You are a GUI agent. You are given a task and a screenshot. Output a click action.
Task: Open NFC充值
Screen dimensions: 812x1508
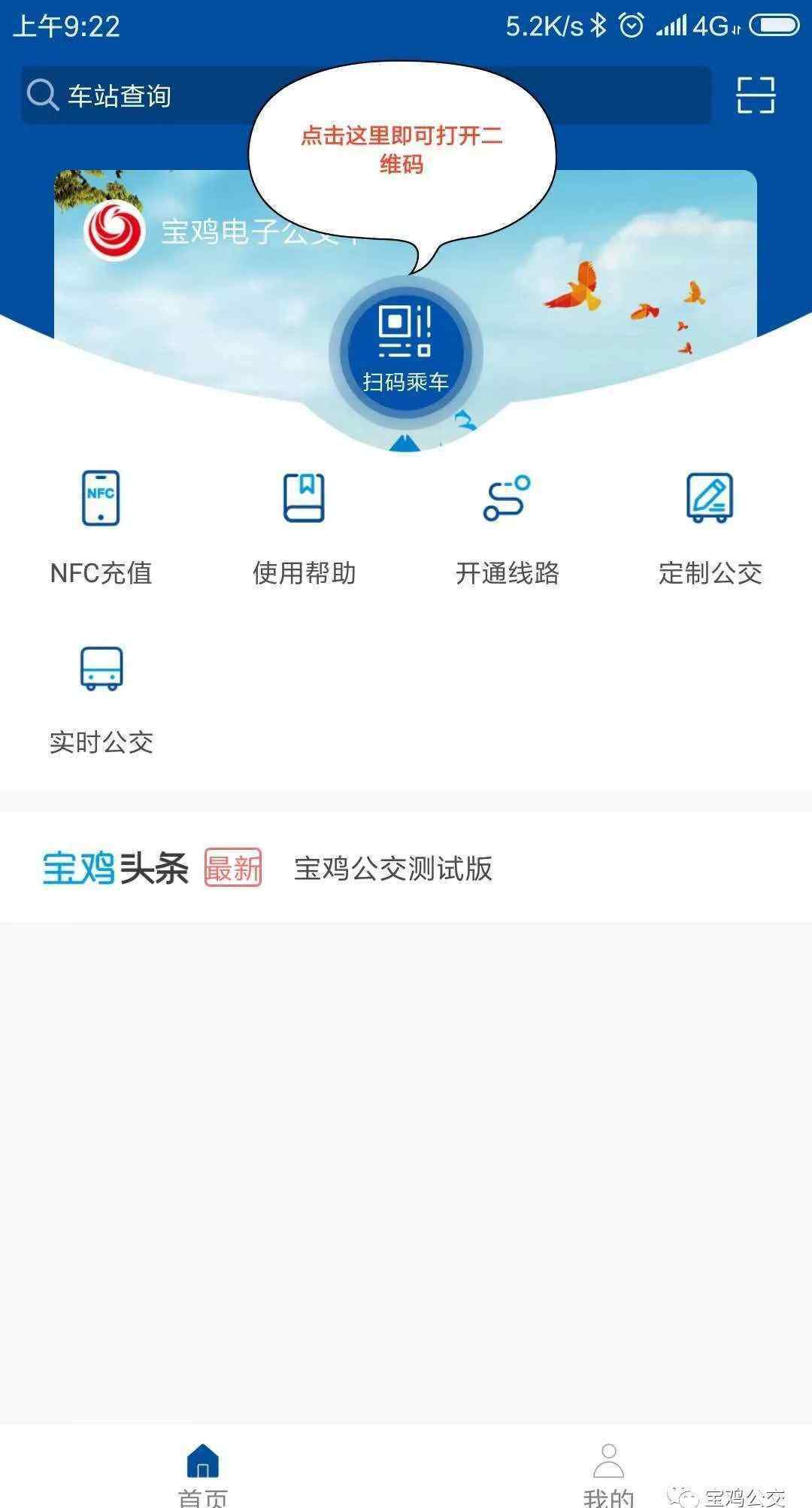pyautogui.click(x=101, y=528)
